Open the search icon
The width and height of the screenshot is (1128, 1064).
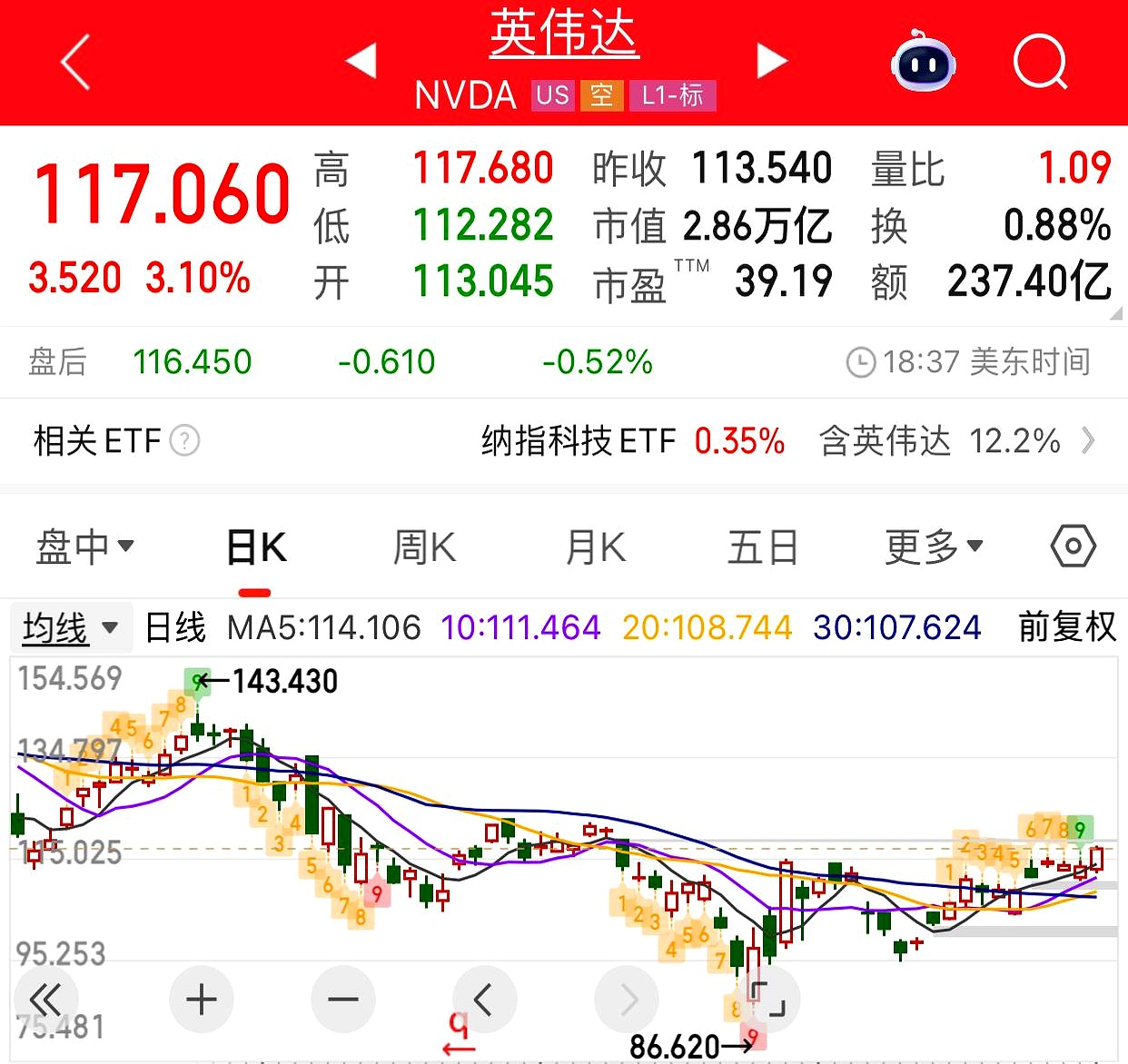(1040, 62)
